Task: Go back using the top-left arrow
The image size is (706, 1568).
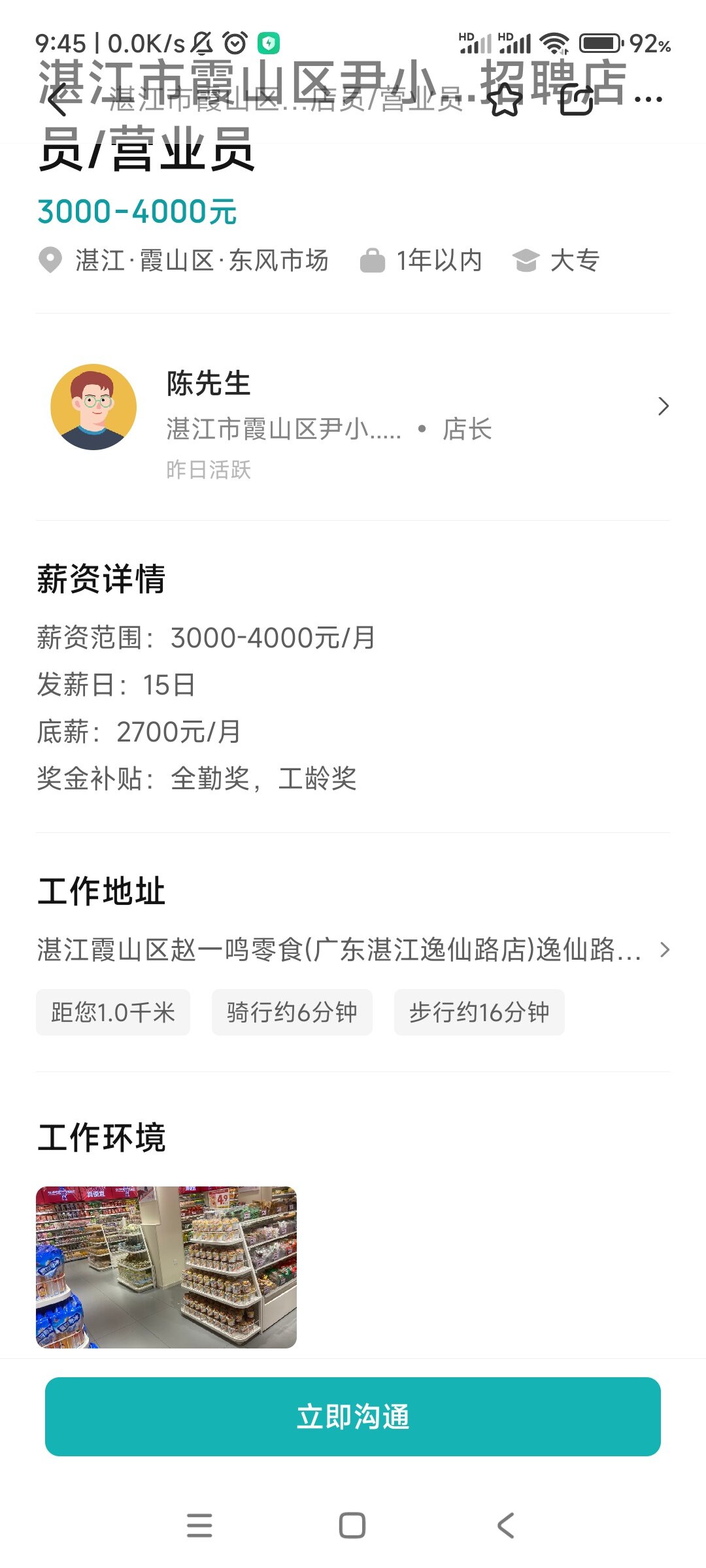Action: click(58, 101)
